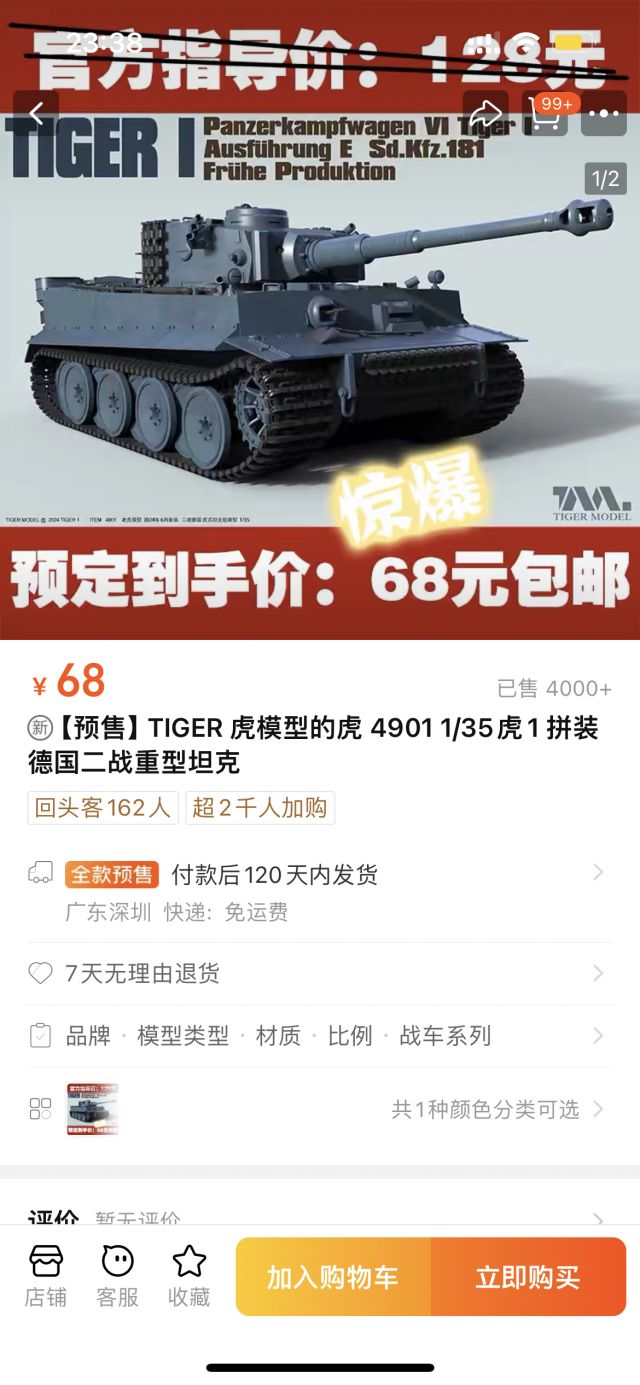Open the more options menu

tap(603, 113)
